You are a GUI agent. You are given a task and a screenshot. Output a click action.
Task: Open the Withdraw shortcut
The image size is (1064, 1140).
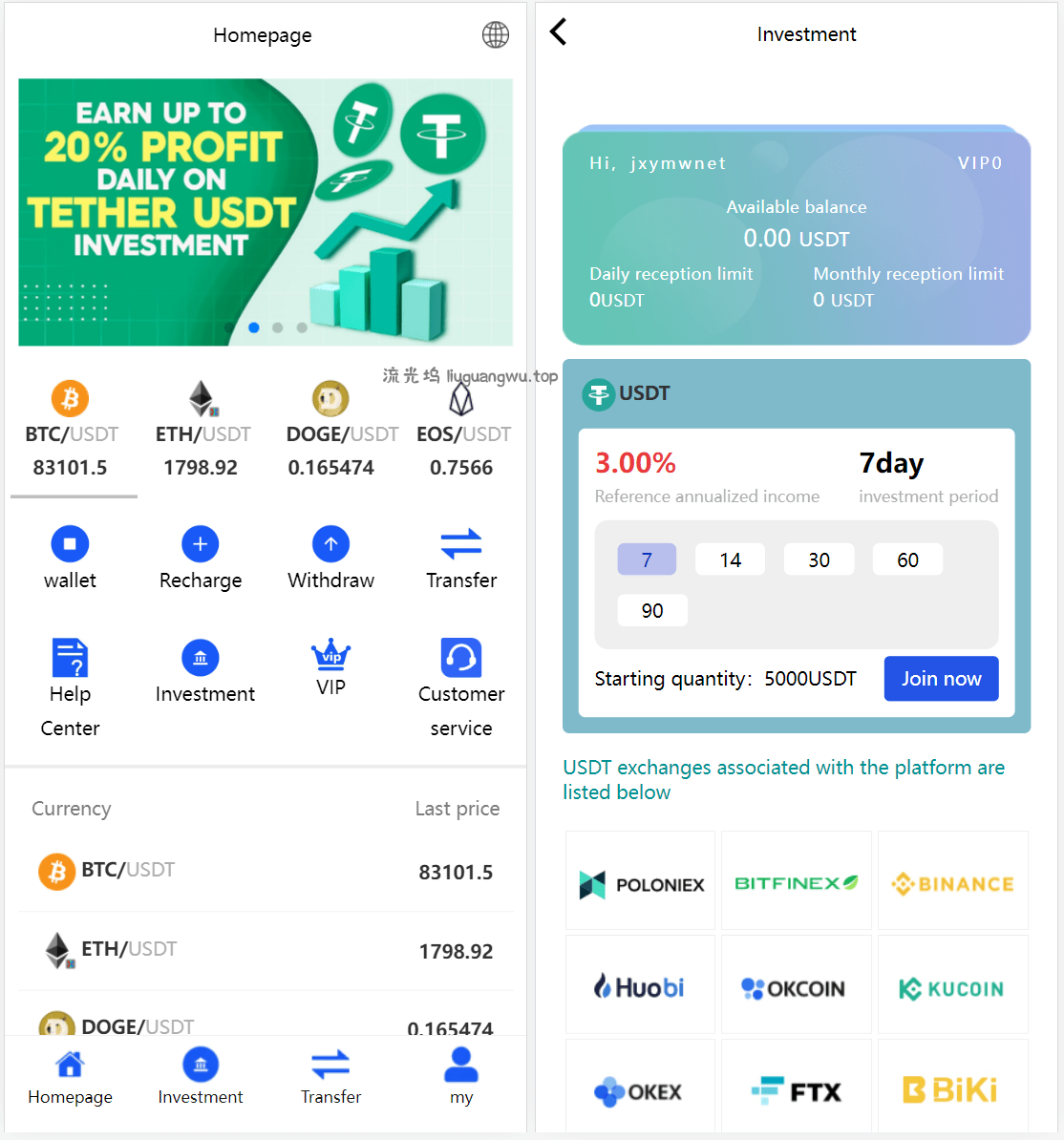[330, 559]
